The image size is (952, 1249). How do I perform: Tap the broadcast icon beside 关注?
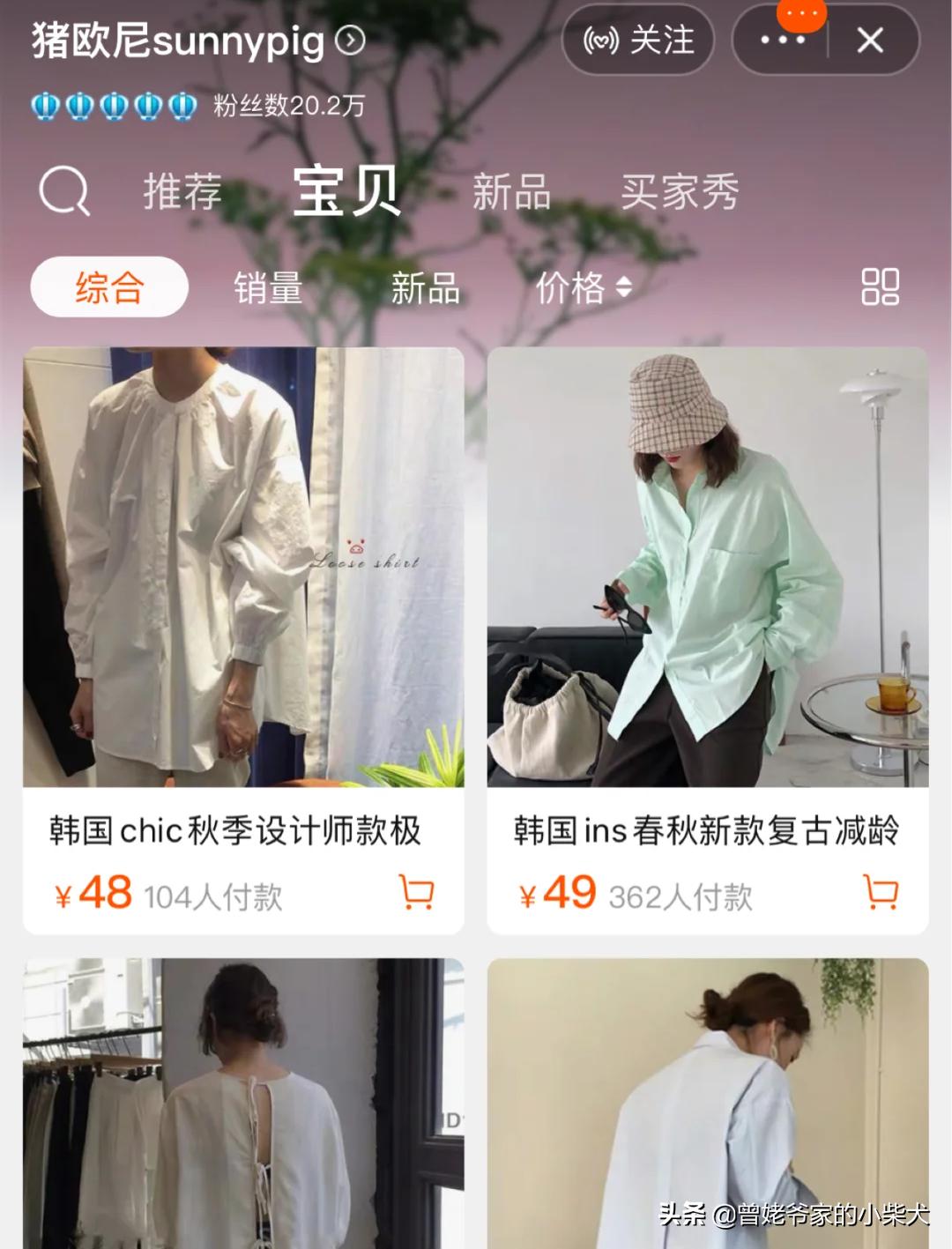coord(599,40)
